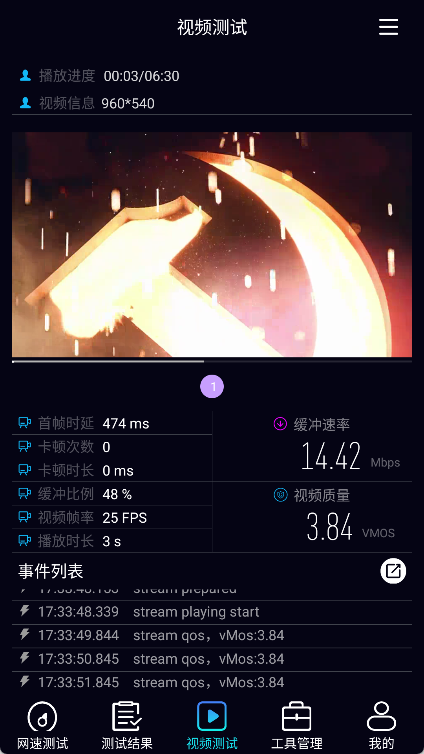Viewport: 424px width, 754px height.
Task: Switch to the 网速测试 tab
Action: pyautogui.click(x=42, y=725)
